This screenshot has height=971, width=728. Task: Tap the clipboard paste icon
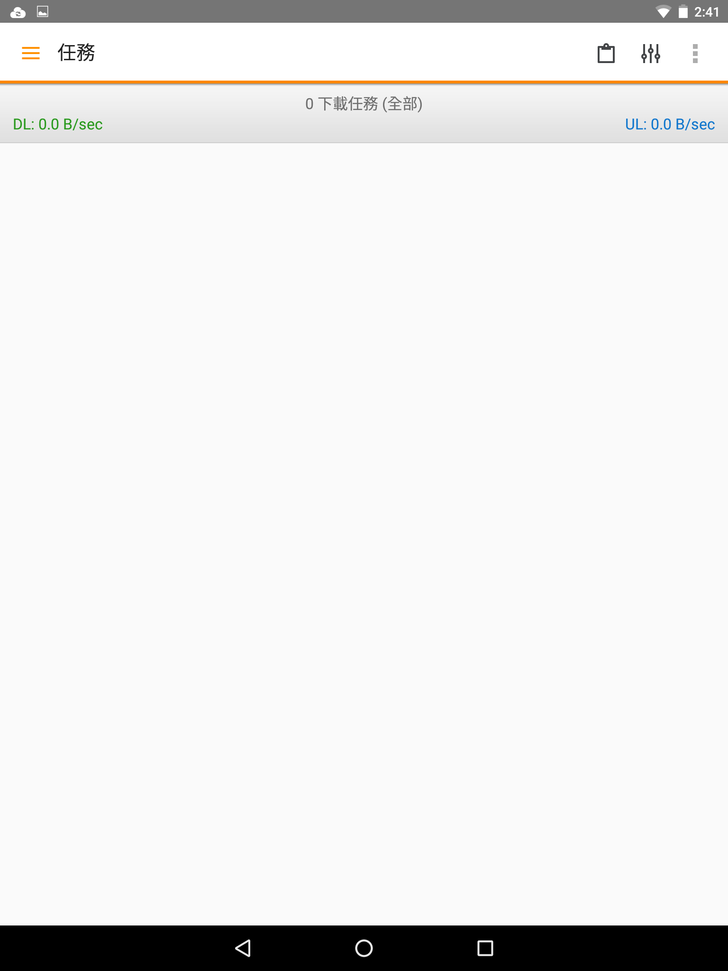coord(606,54)
